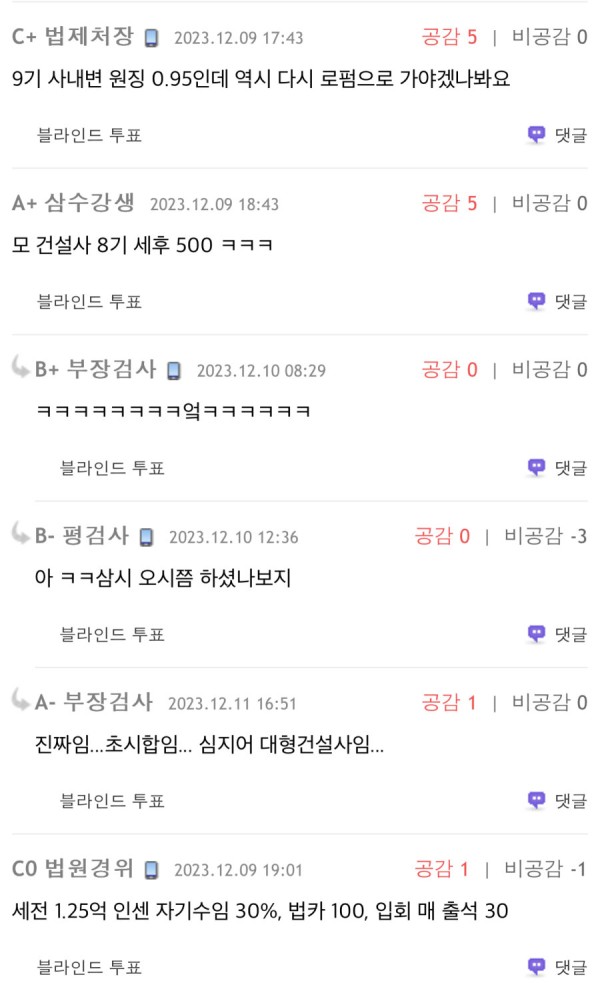Tap 공감 on A- 부장검사's reply
The height and width of the screenshot is (993, 600).
[449, 703]
